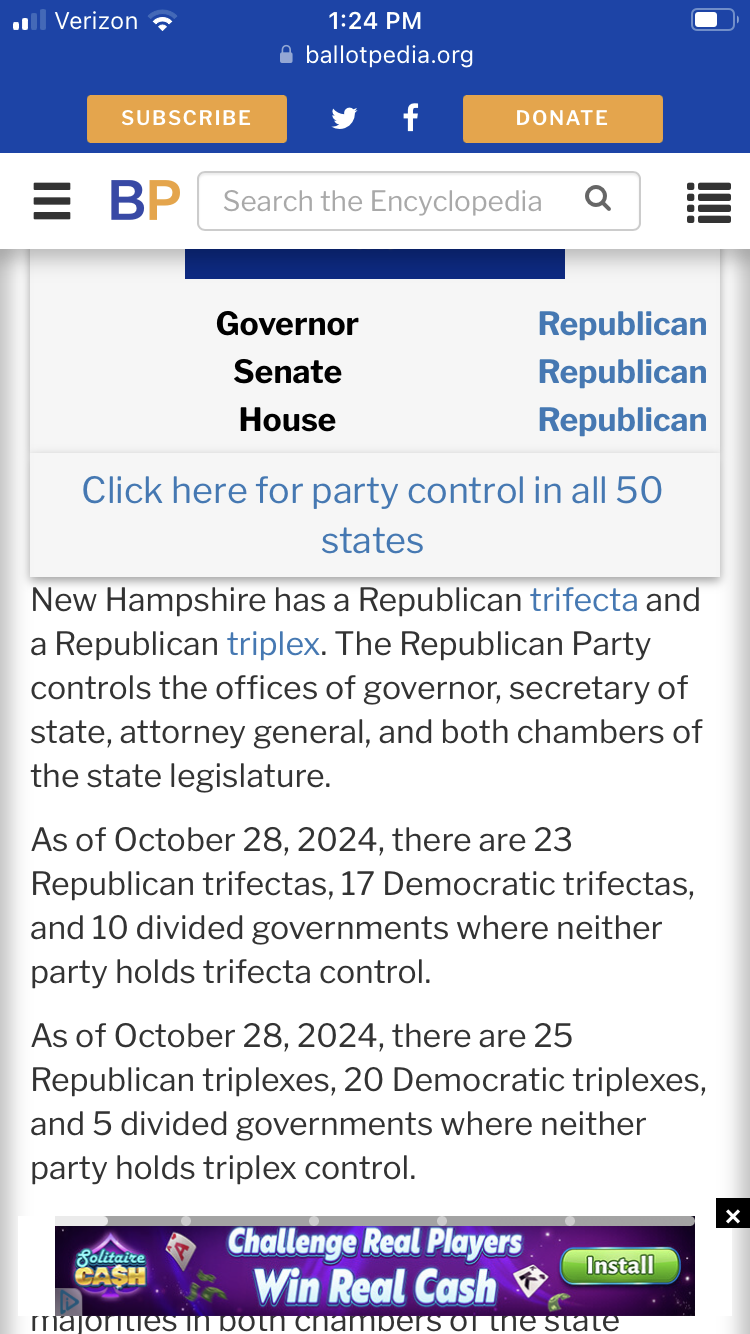Open the Republican link for House

[622, 420]
